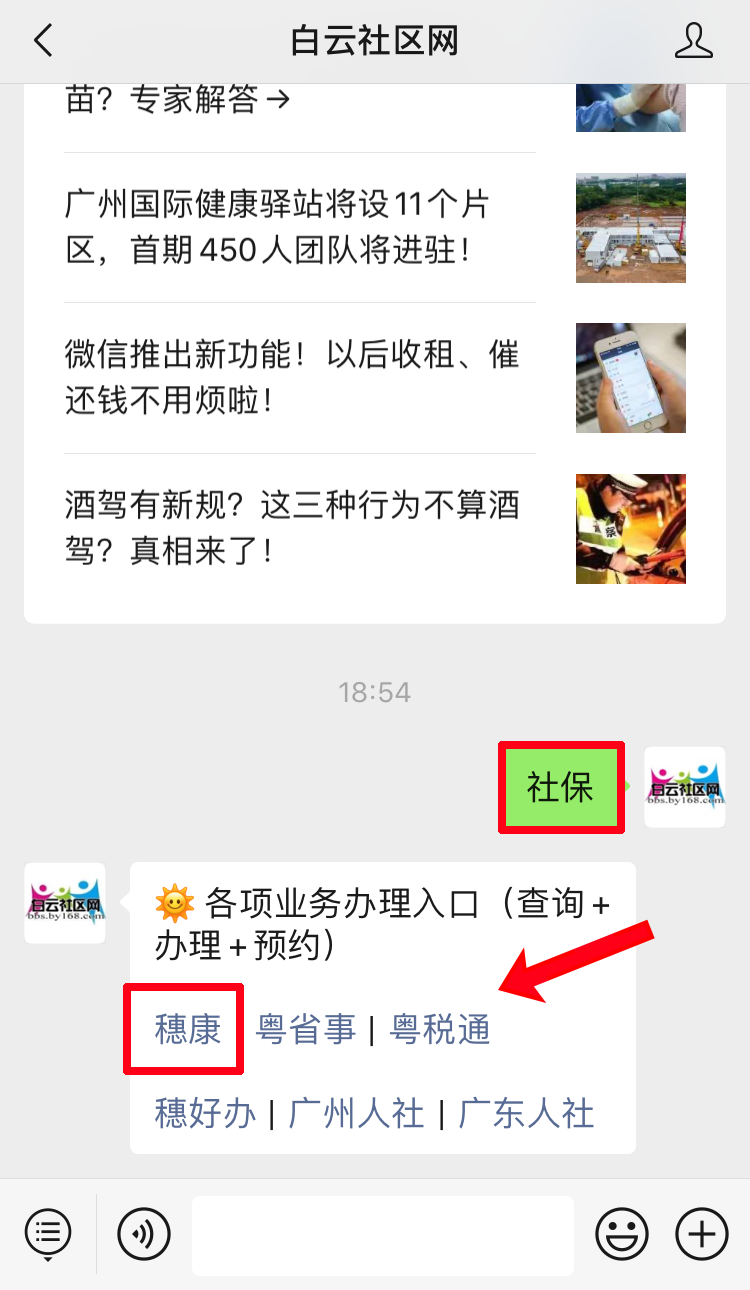Open the 酒驾有新规 article
The width and height of the screenshot is (750, 1290).
click(300, 528)
